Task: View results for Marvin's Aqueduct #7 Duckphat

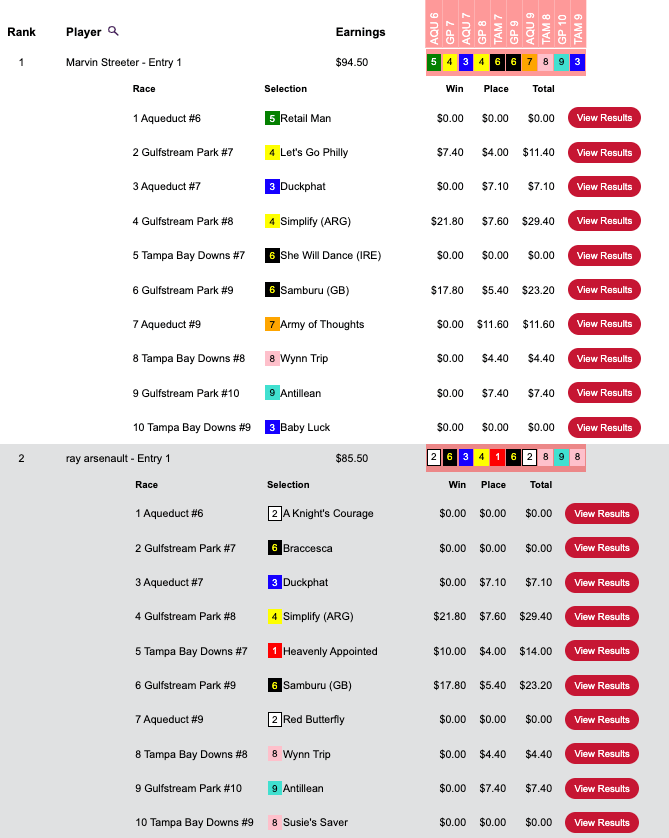Action: point(604,187)
